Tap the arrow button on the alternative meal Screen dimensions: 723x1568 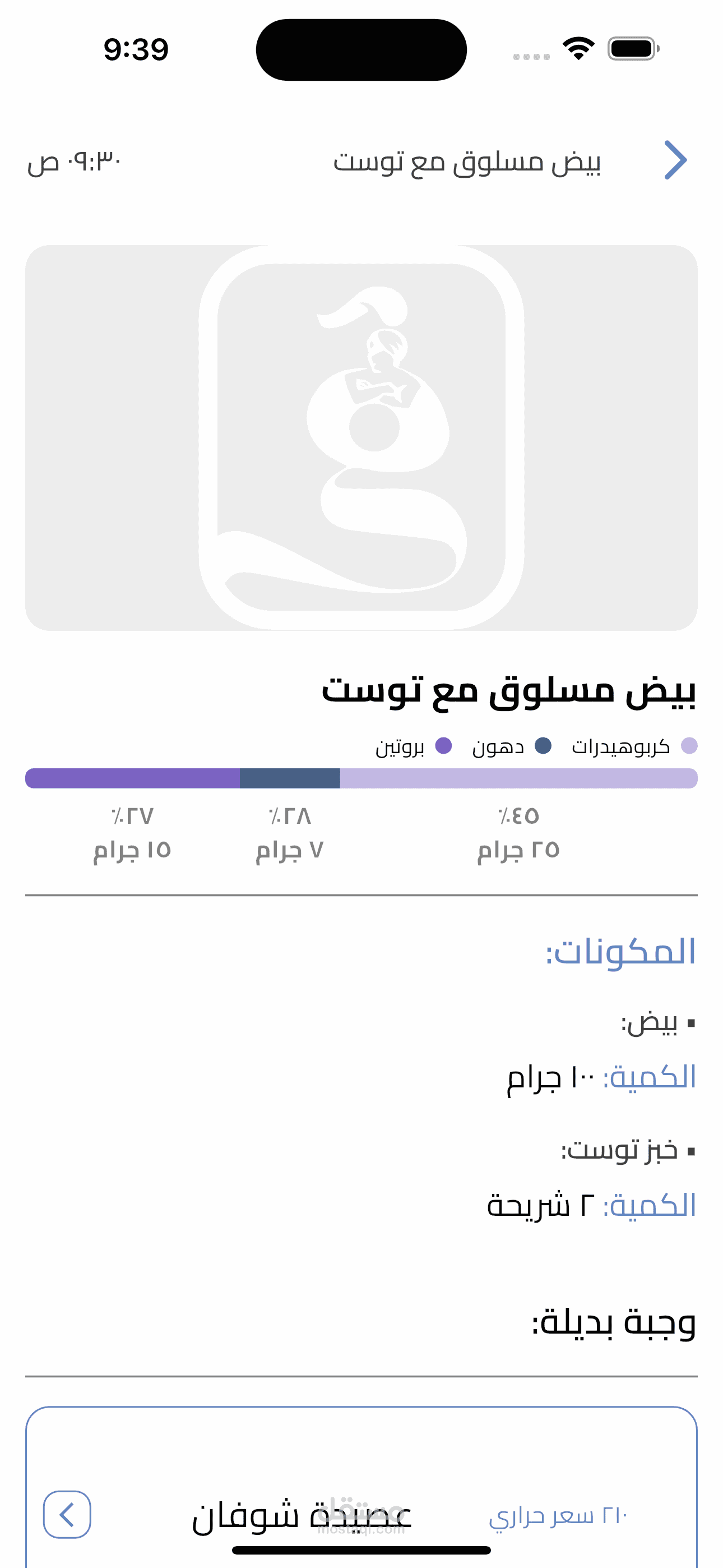67,1514
